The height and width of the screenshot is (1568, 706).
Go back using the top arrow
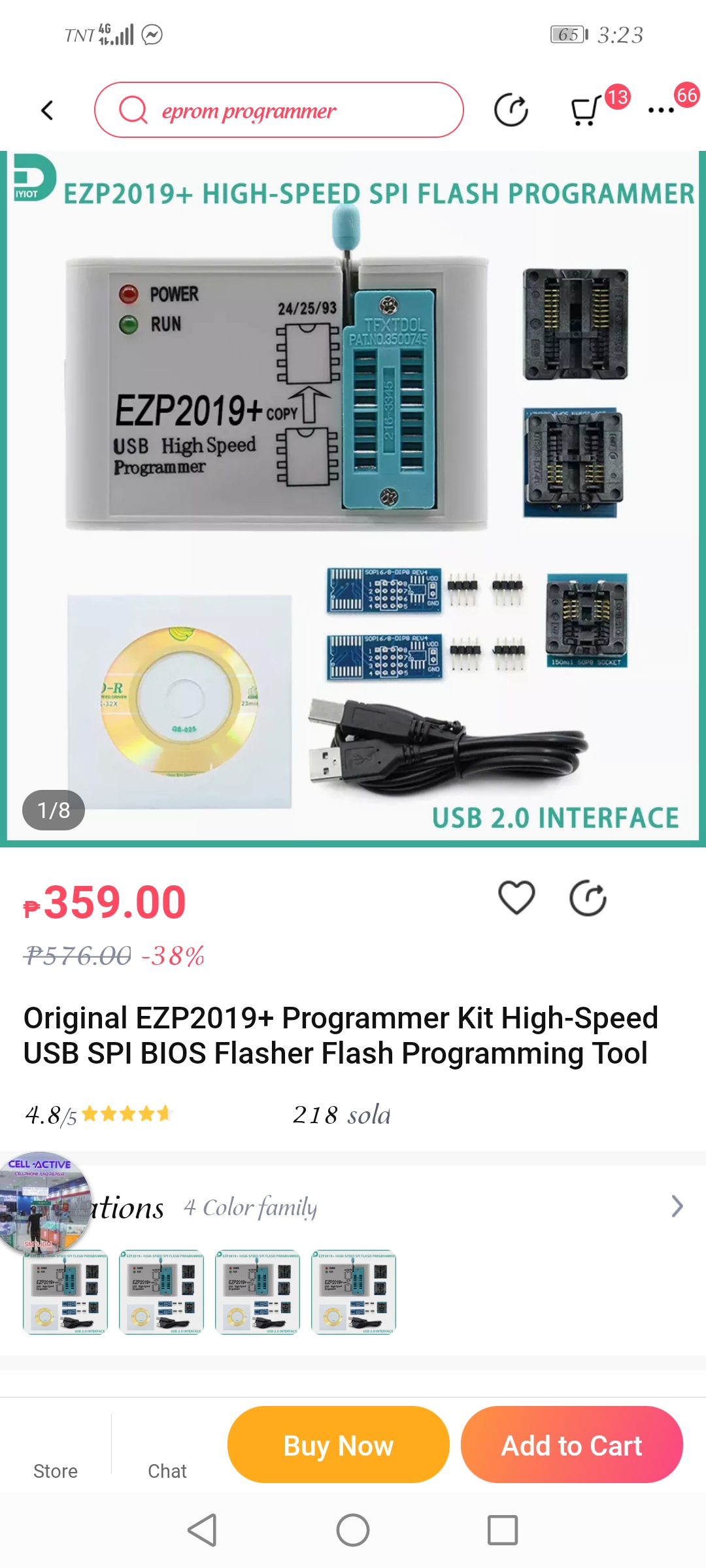[x=47, y=110]
